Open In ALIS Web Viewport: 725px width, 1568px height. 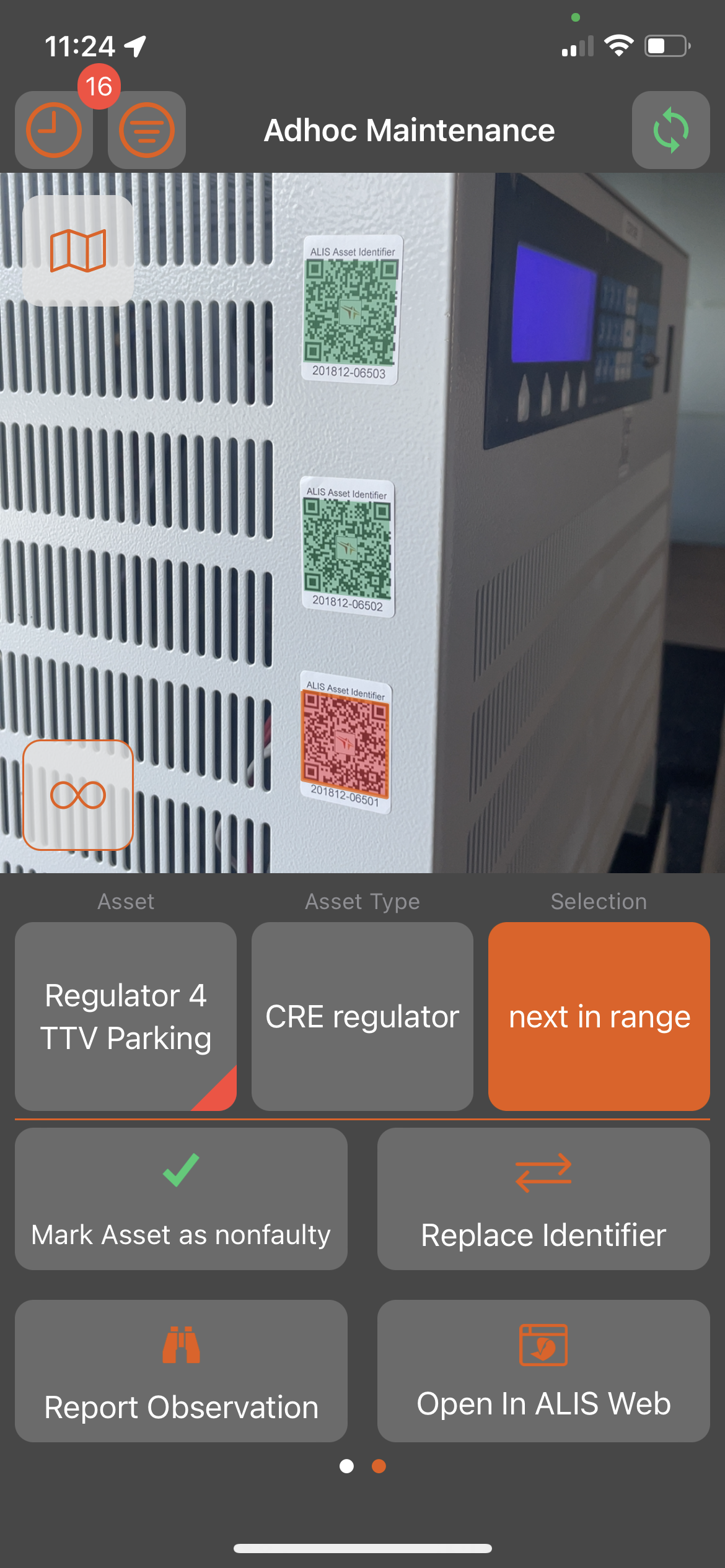(543, 1371)
